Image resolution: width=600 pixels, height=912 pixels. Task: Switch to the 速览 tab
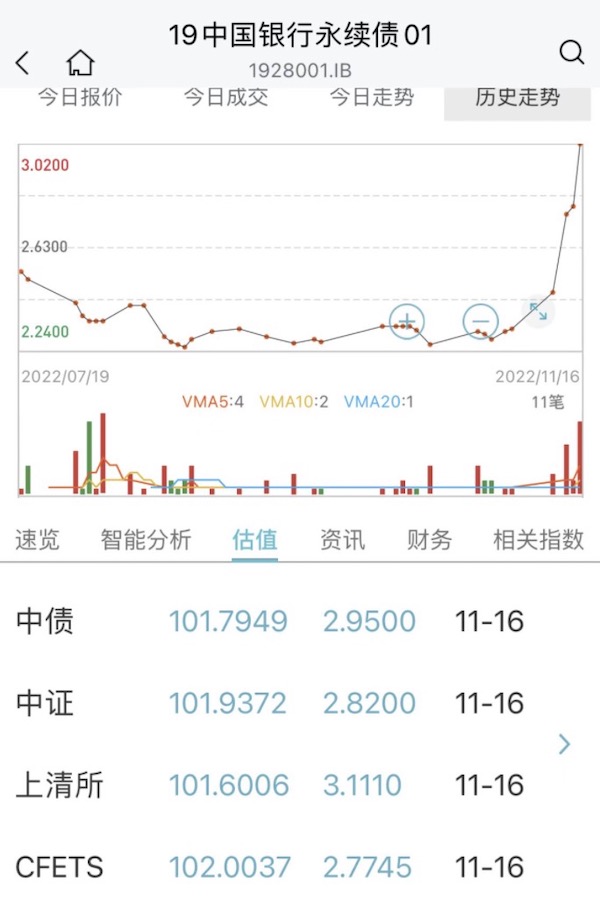(x=38, y=540)
